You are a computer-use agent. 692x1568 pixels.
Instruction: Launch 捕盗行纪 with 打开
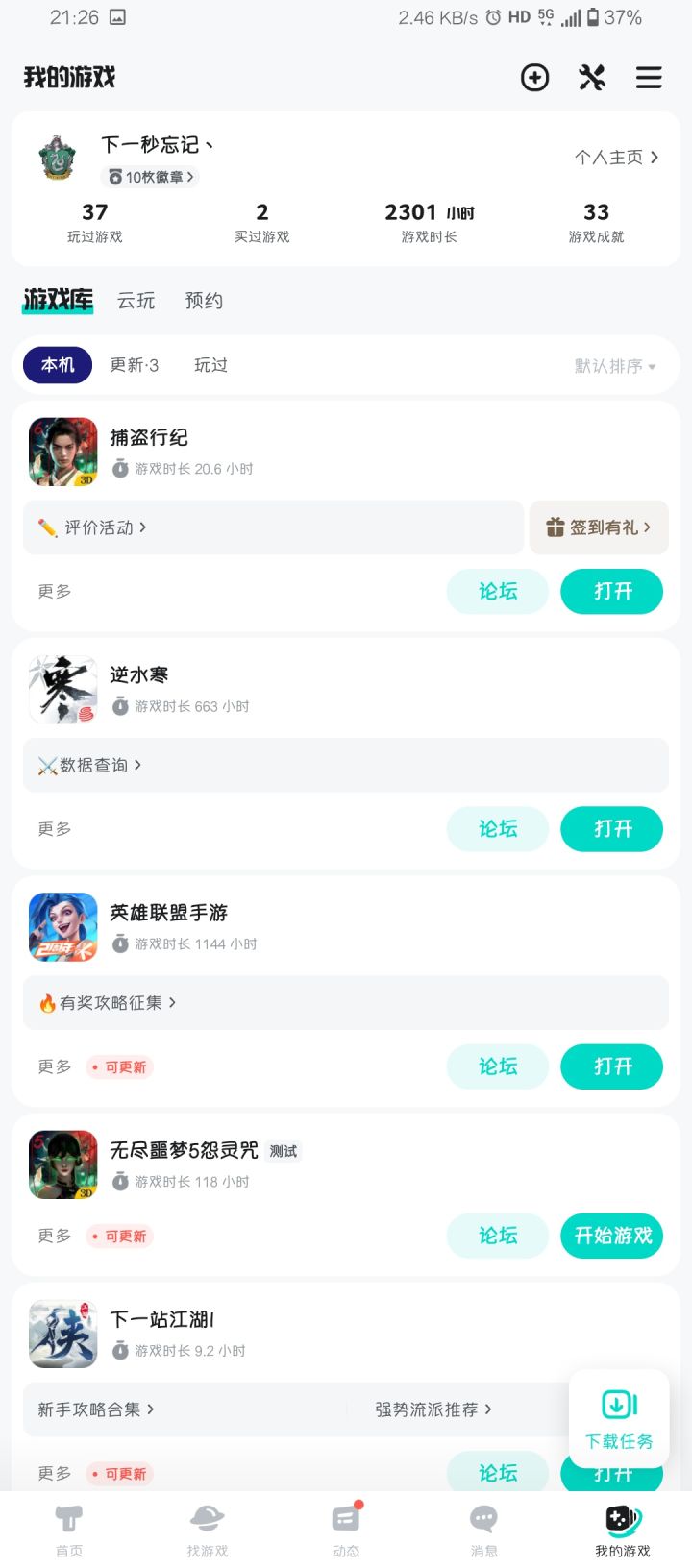coord(611,591)
